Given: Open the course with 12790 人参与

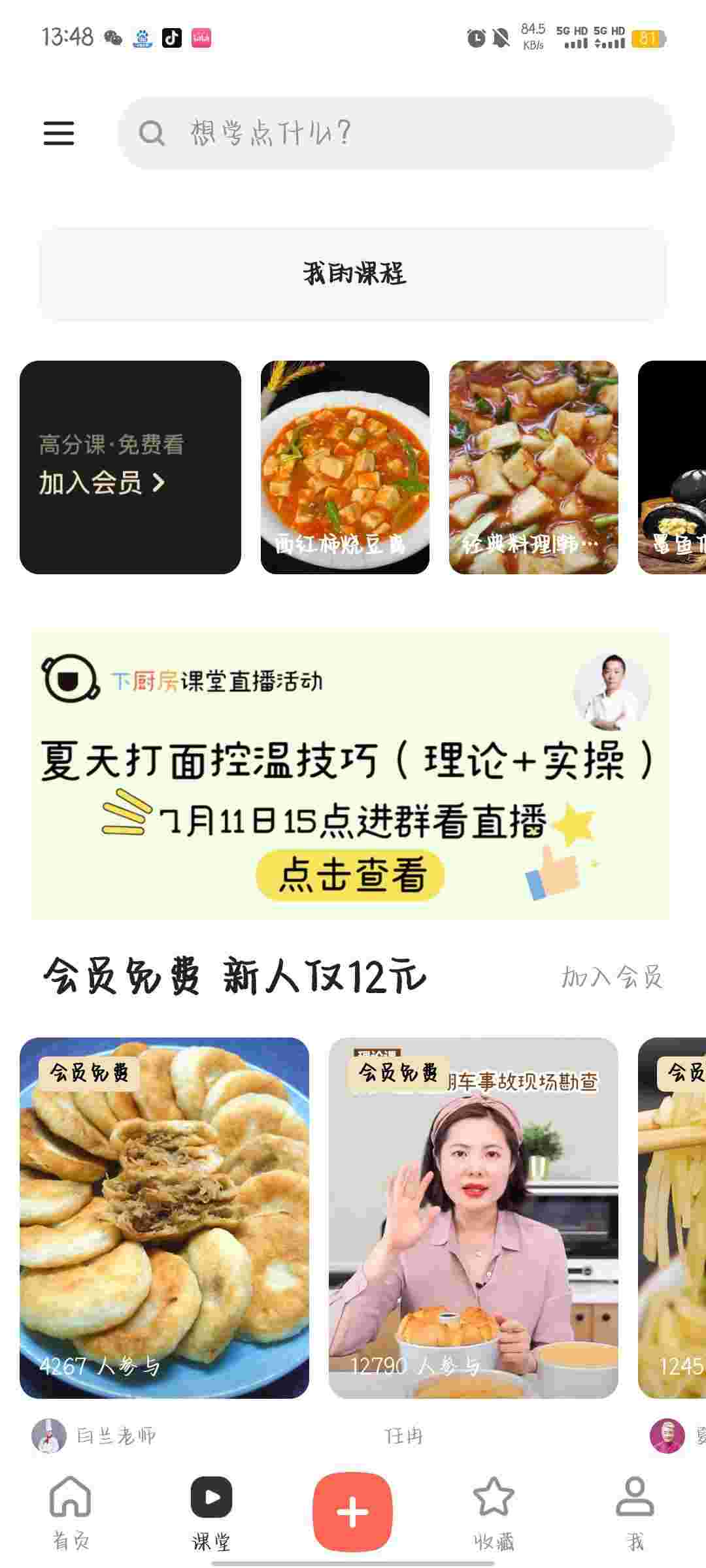Looking at the screenshot, I should 473,1218.
